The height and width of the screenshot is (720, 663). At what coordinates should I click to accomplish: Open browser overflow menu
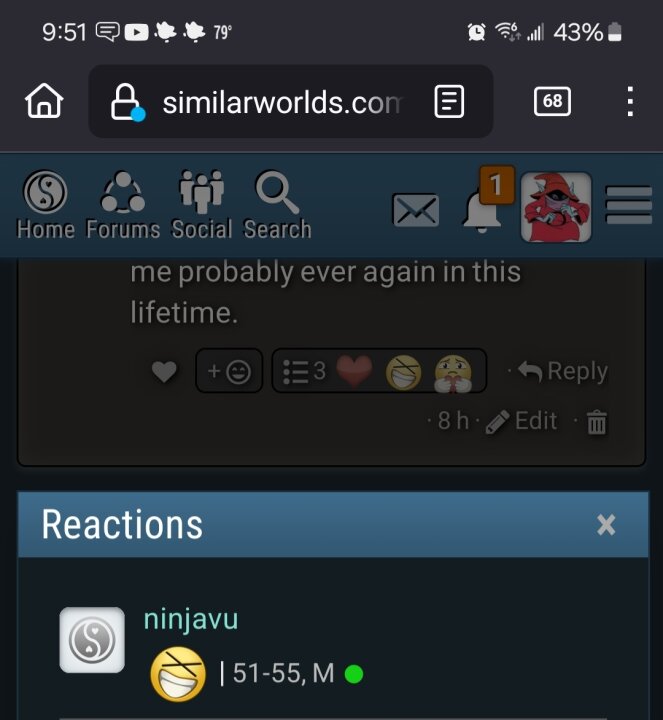coord(630,101)
